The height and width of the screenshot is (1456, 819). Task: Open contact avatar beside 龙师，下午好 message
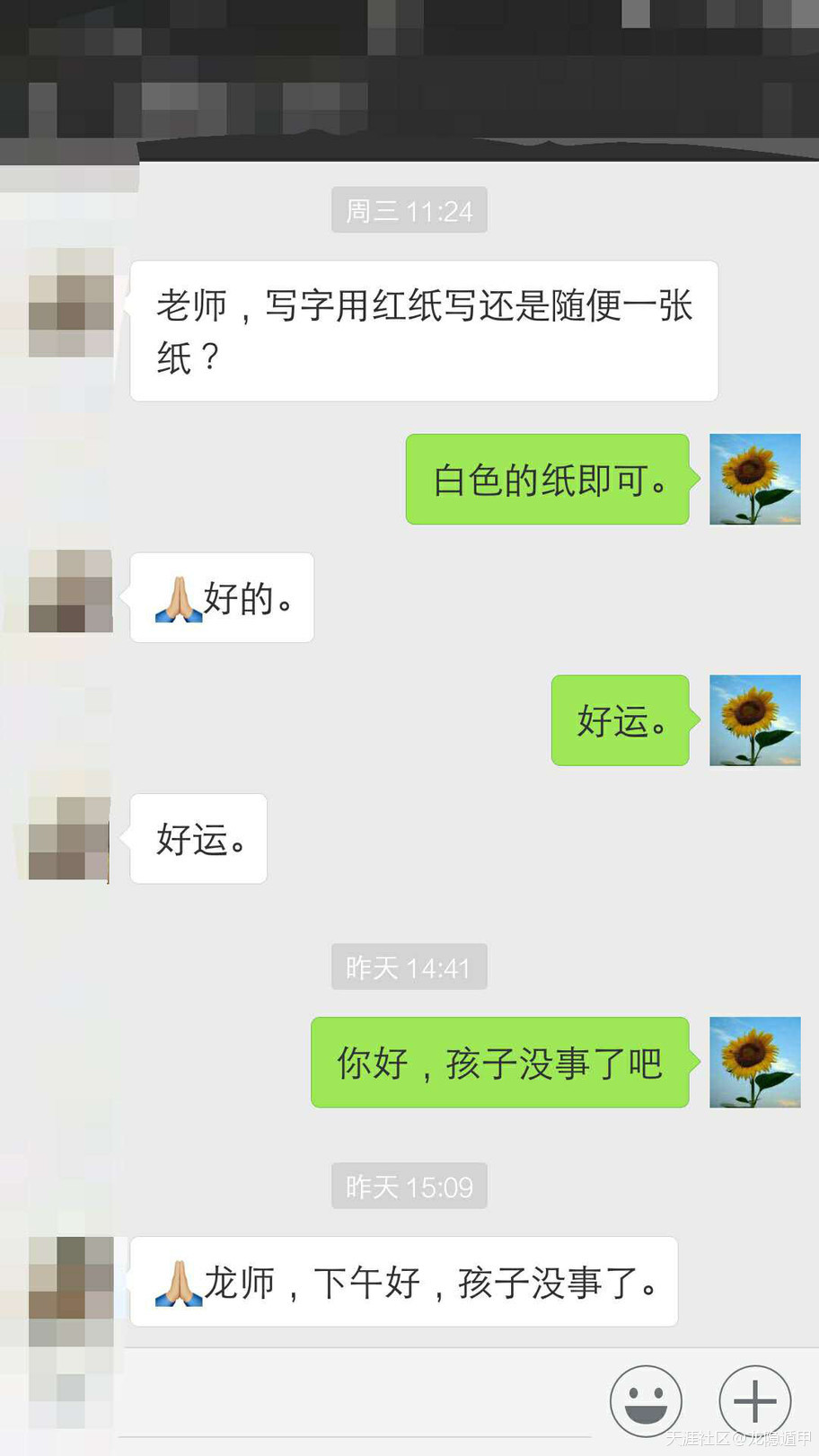pos(71,1278)
